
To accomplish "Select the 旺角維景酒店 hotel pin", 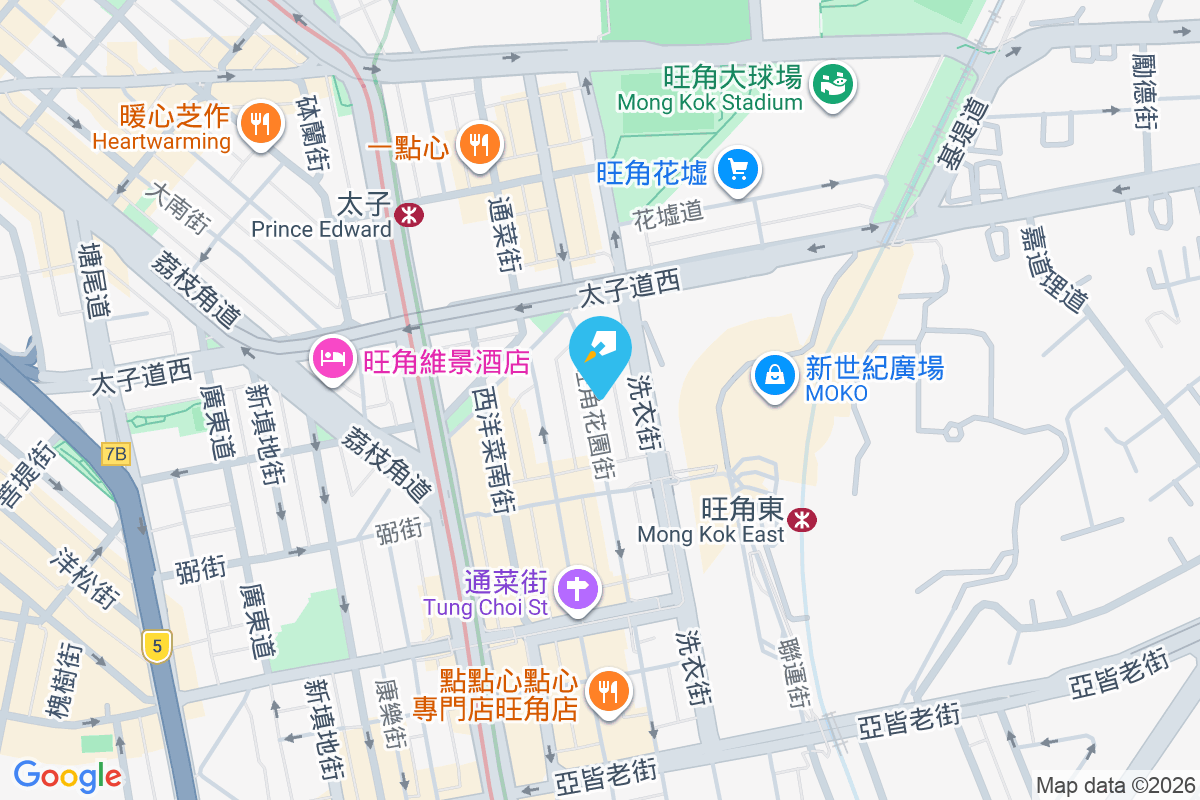I will [x=331, y=358].
